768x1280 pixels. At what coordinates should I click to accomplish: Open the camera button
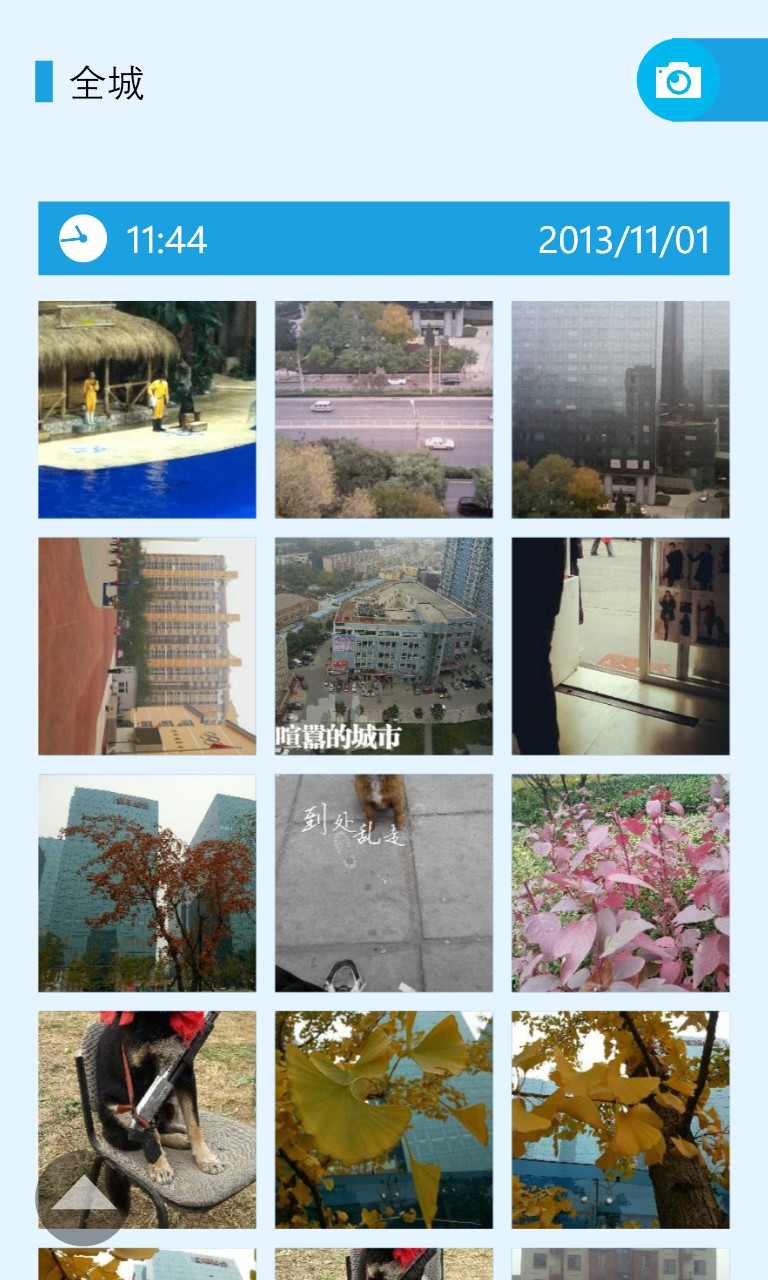679,80
